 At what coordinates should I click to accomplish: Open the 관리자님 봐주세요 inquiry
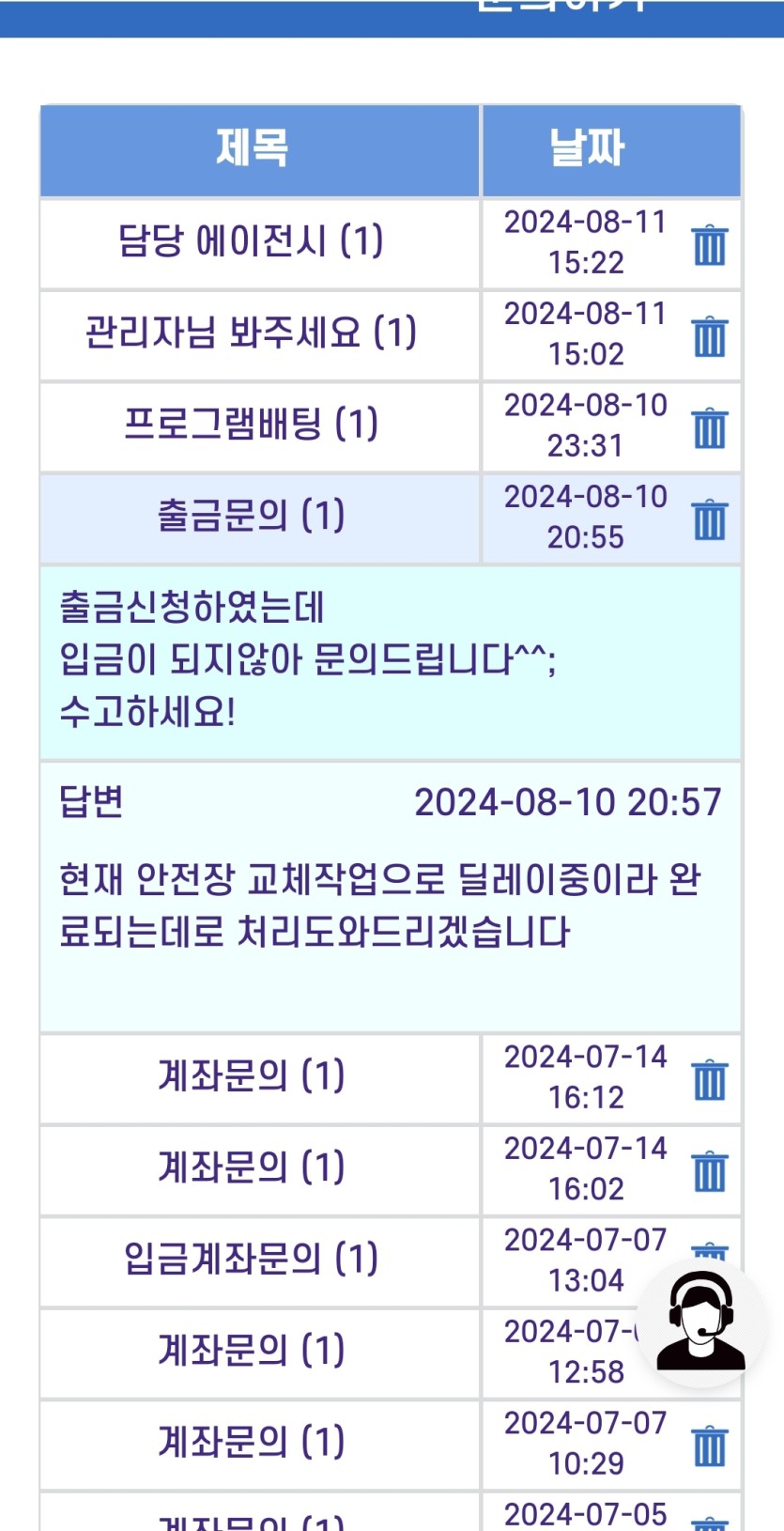pos(251,332)
